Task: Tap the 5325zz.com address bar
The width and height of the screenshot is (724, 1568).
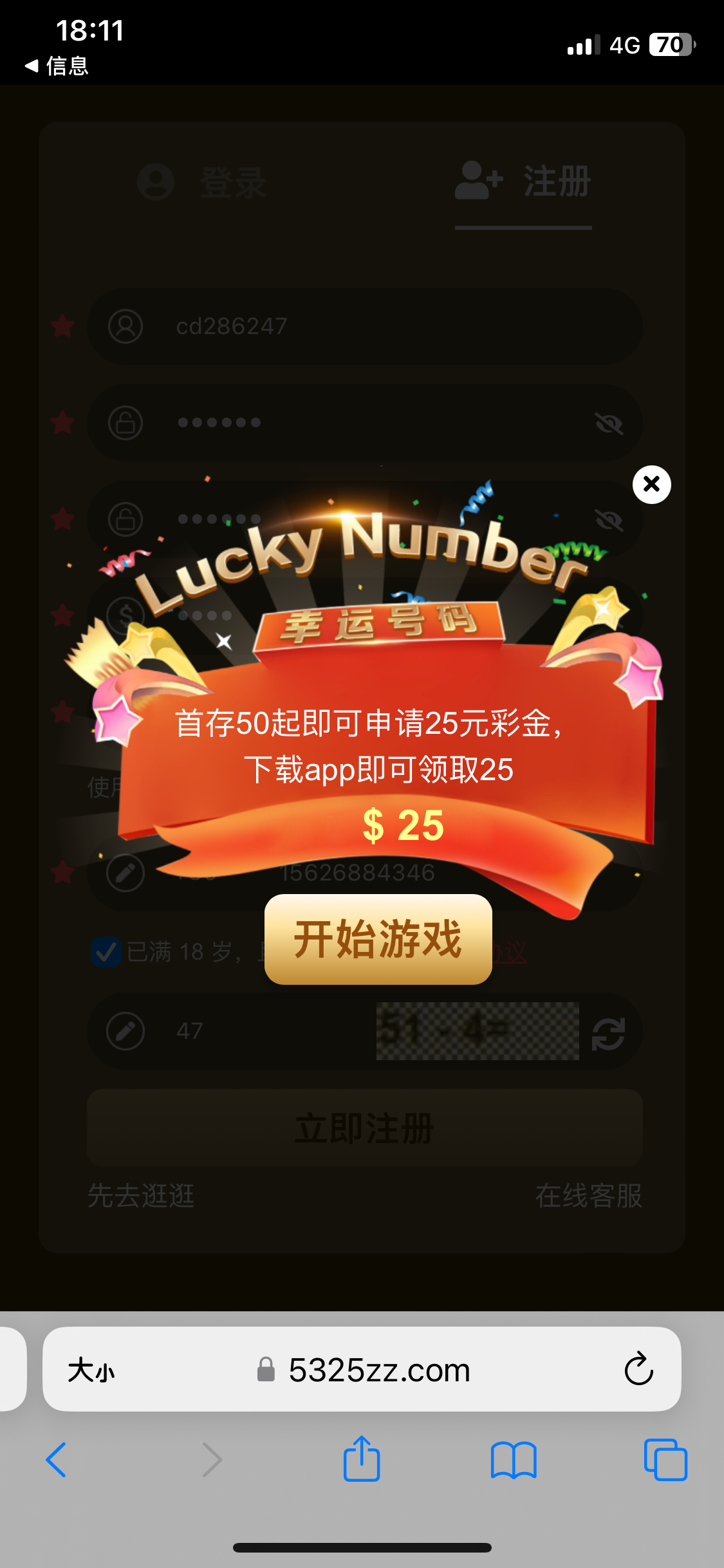Action: (378, 1370)
